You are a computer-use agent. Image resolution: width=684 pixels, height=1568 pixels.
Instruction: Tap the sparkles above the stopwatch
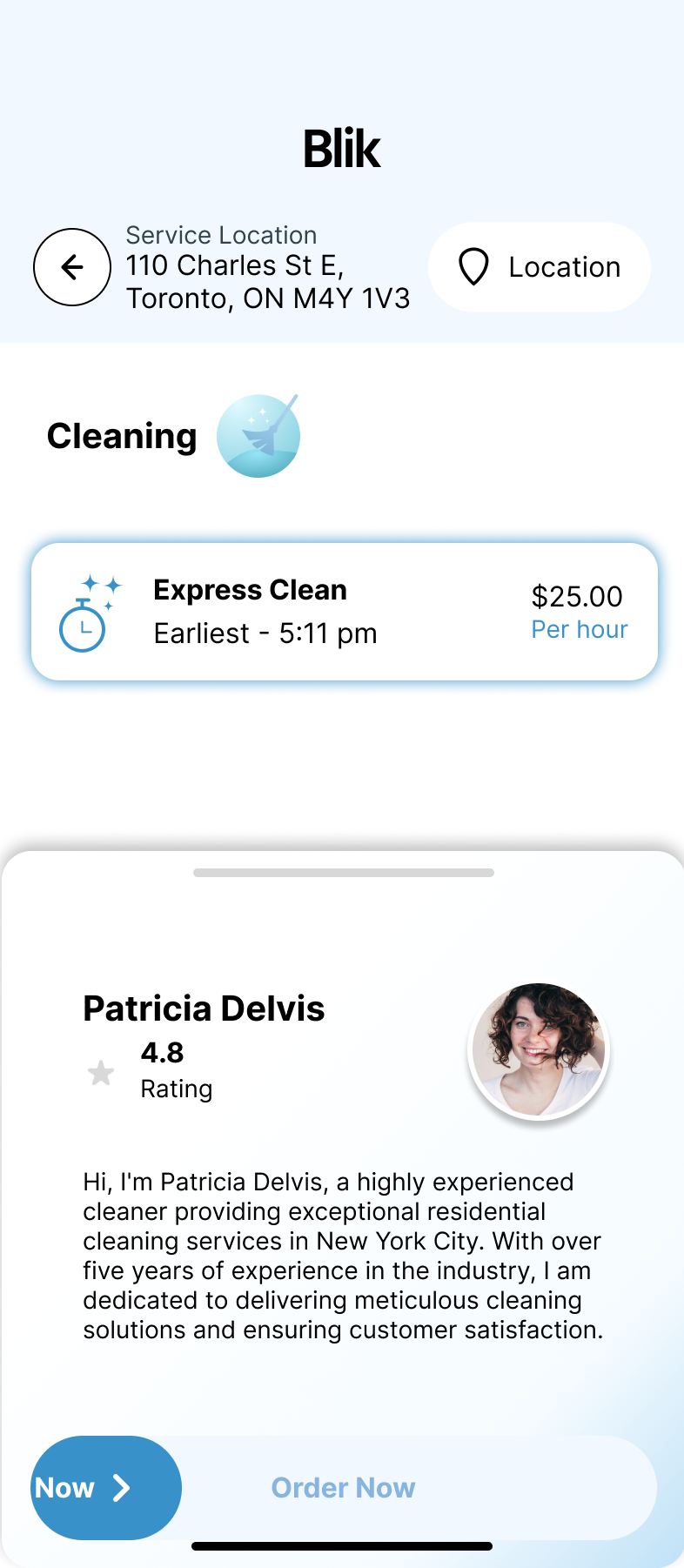click(x=98, y=584)
